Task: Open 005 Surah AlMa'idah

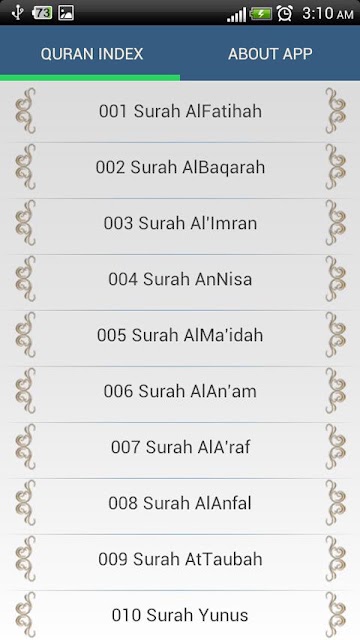Action: [180, 335]
